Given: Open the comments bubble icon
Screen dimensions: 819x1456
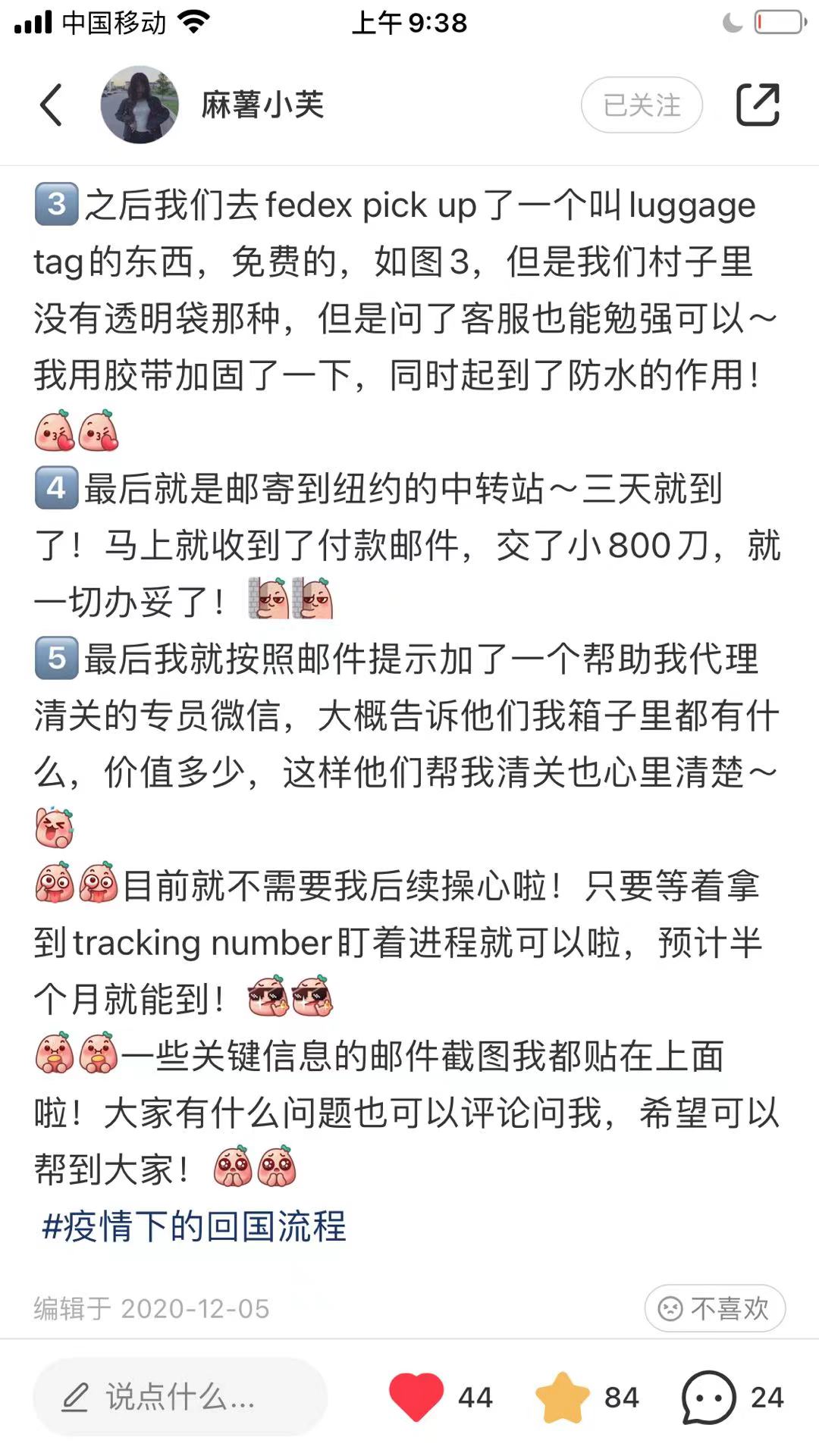Looking at the screenshot, I should tap(708, 1396).
